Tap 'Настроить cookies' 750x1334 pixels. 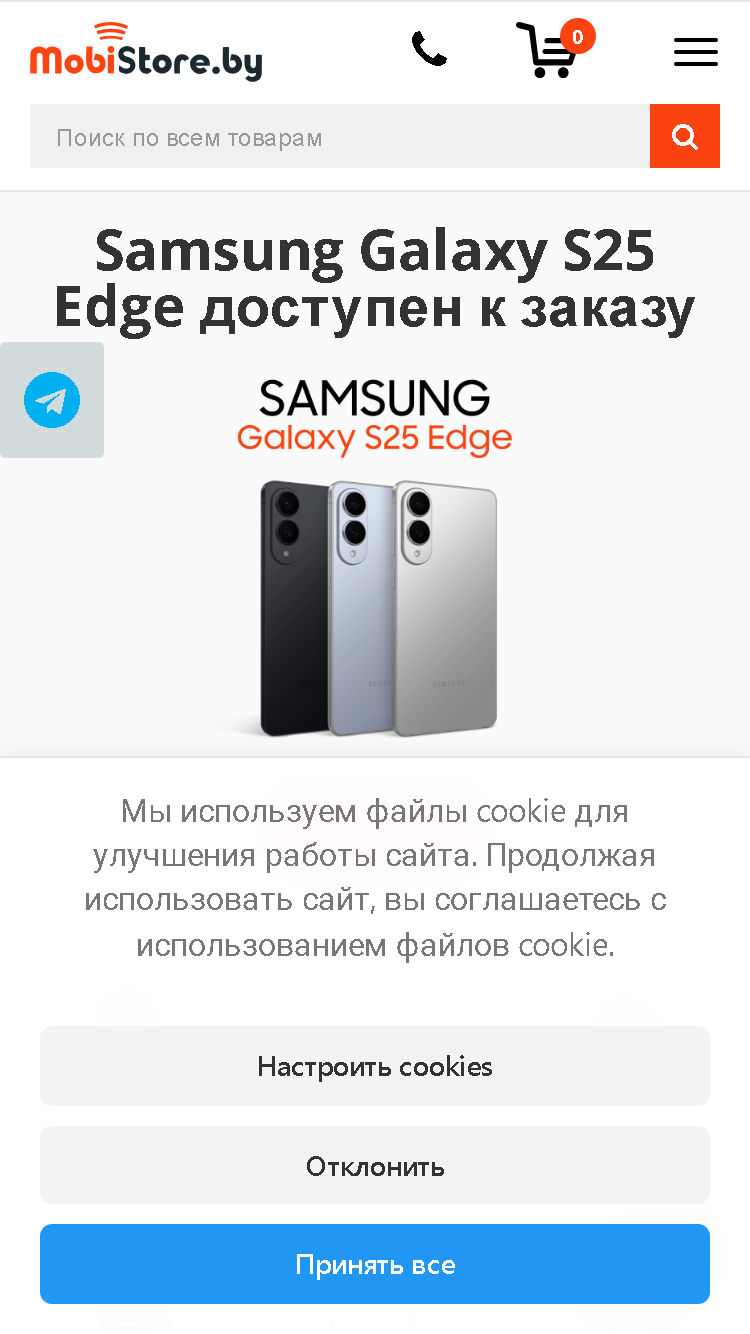click(375, 1066)
